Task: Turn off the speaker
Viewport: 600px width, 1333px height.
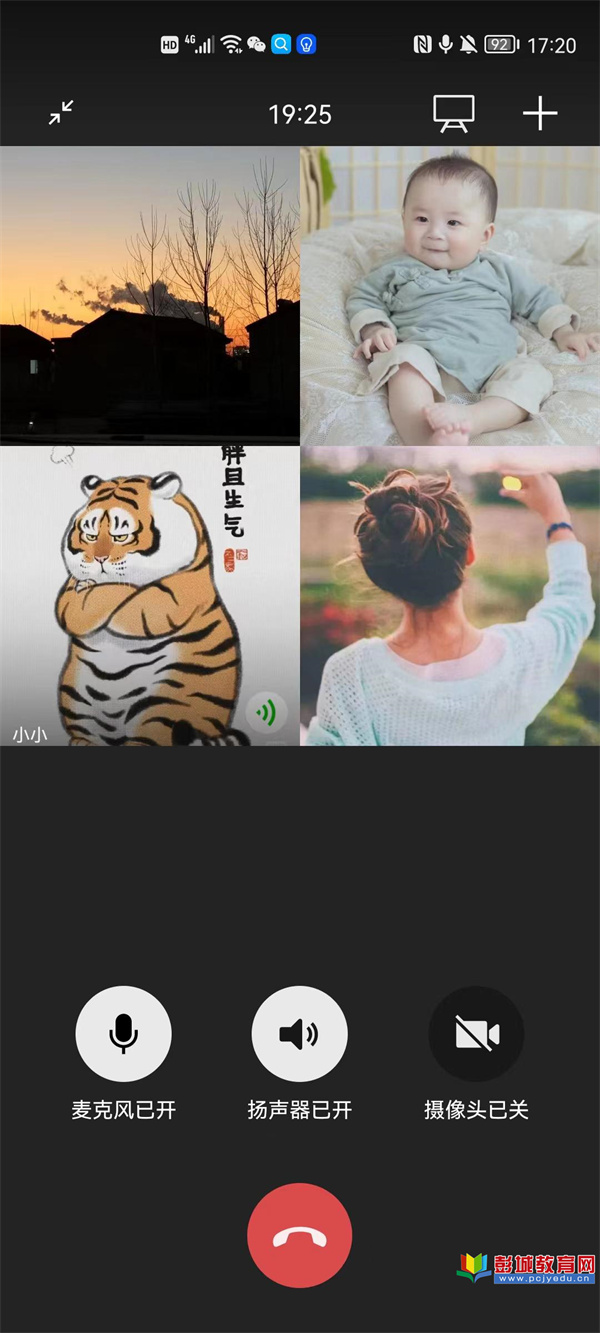Action: pyautogui.click(x=300, y=1034)
